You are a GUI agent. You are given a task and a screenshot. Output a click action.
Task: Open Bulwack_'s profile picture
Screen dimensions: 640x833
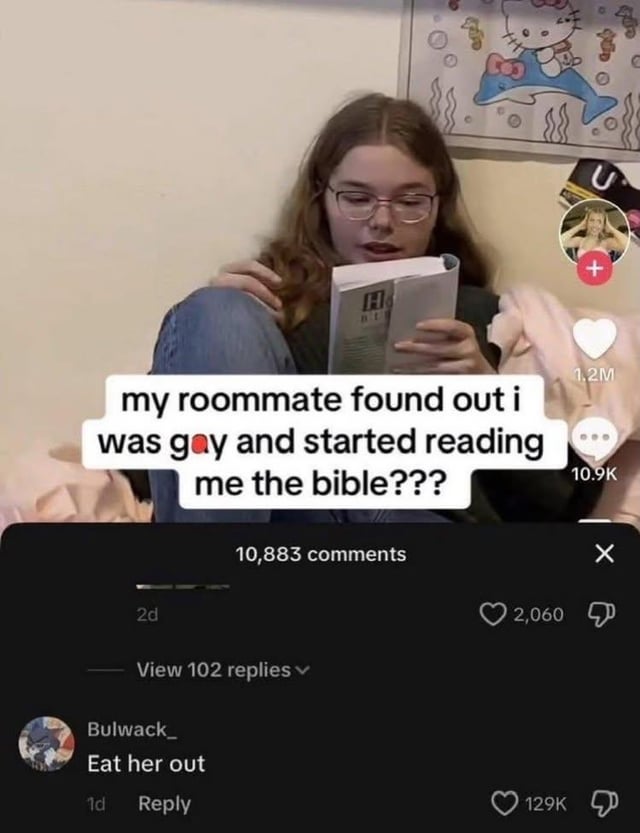[x=46, y=744]
